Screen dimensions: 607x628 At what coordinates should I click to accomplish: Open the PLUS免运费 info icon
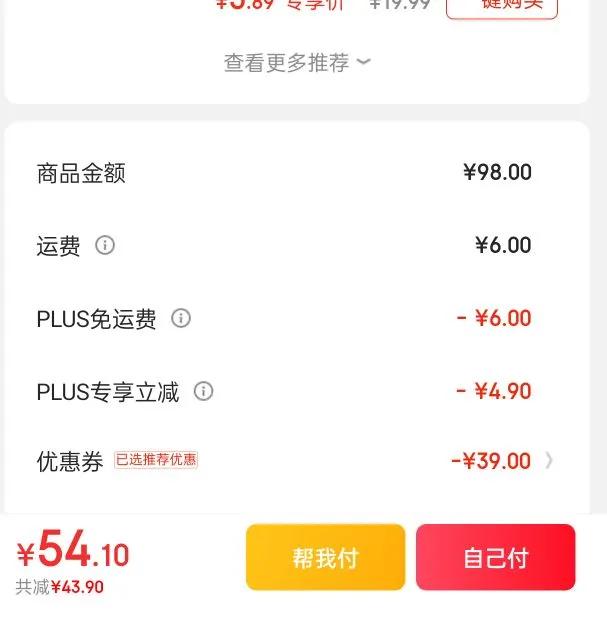pos(181,318)
